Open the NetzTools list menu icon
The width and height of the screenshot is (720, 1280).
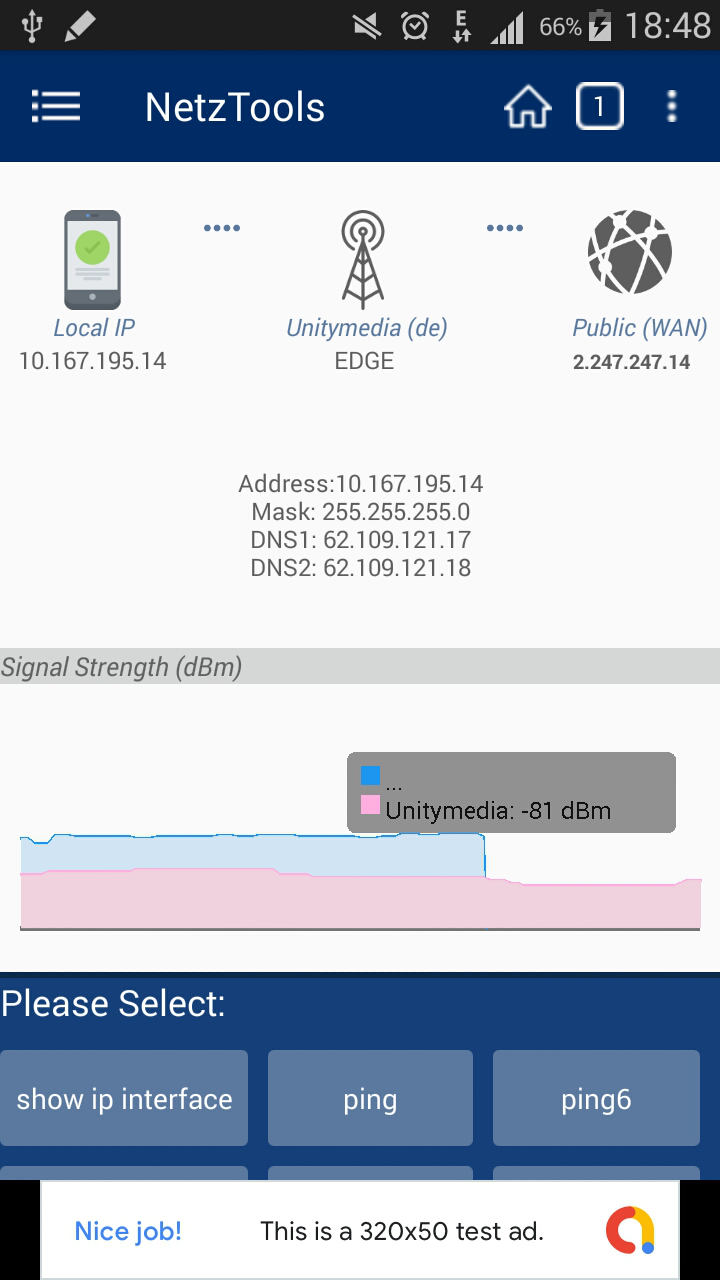(x=56, y=106)
